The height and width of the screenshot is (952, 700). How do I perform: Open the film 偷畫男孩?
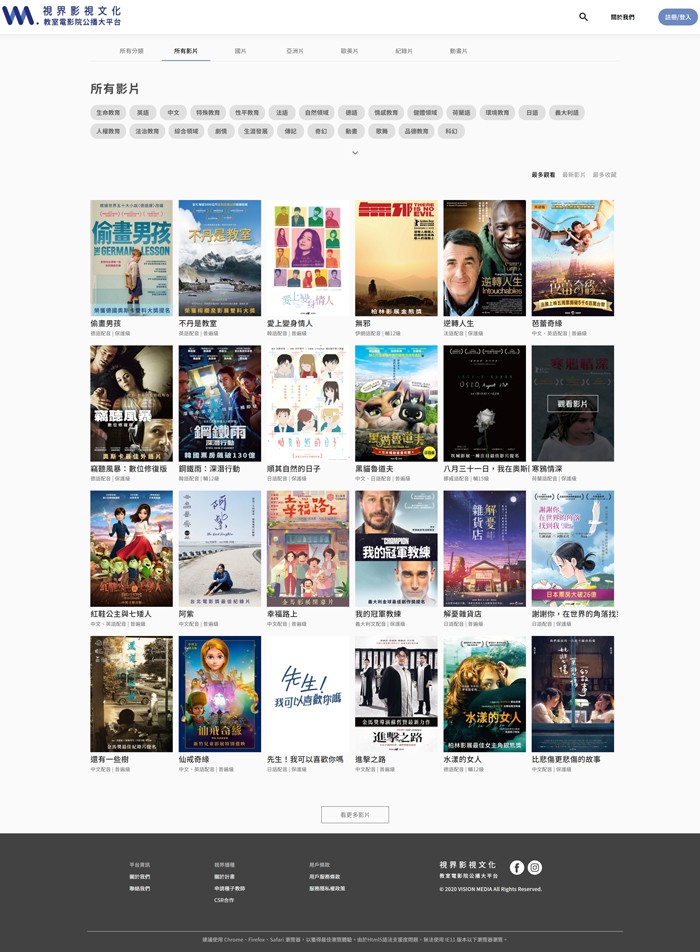point(131,259)
